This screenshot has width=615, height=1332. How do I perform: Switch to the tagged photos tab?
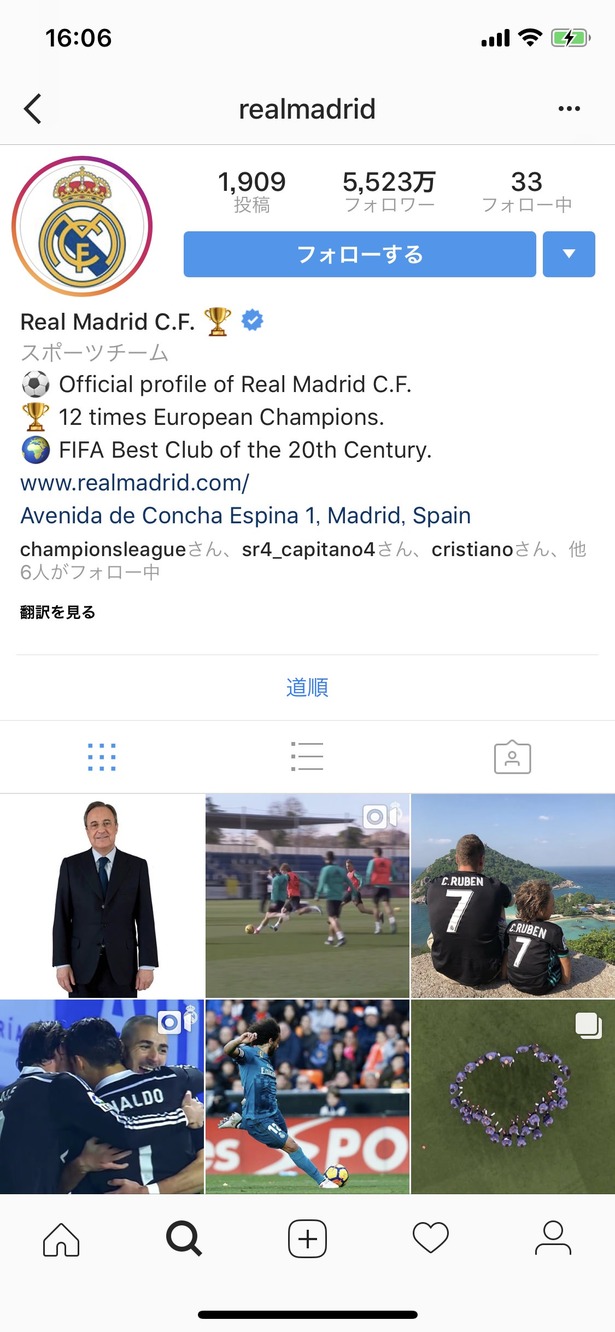512,757
